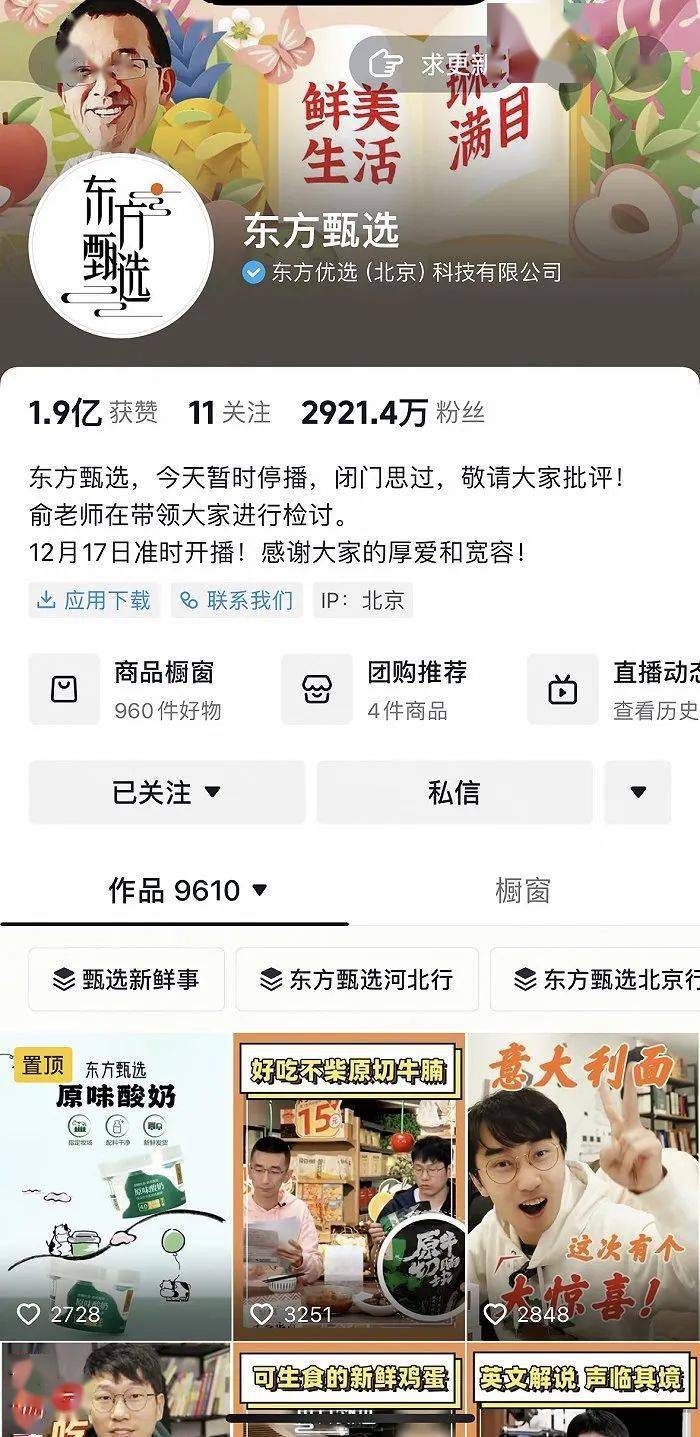Play the 好吃不柴原切牛腩 video
700x1437 pixels.
(350, 1186)
